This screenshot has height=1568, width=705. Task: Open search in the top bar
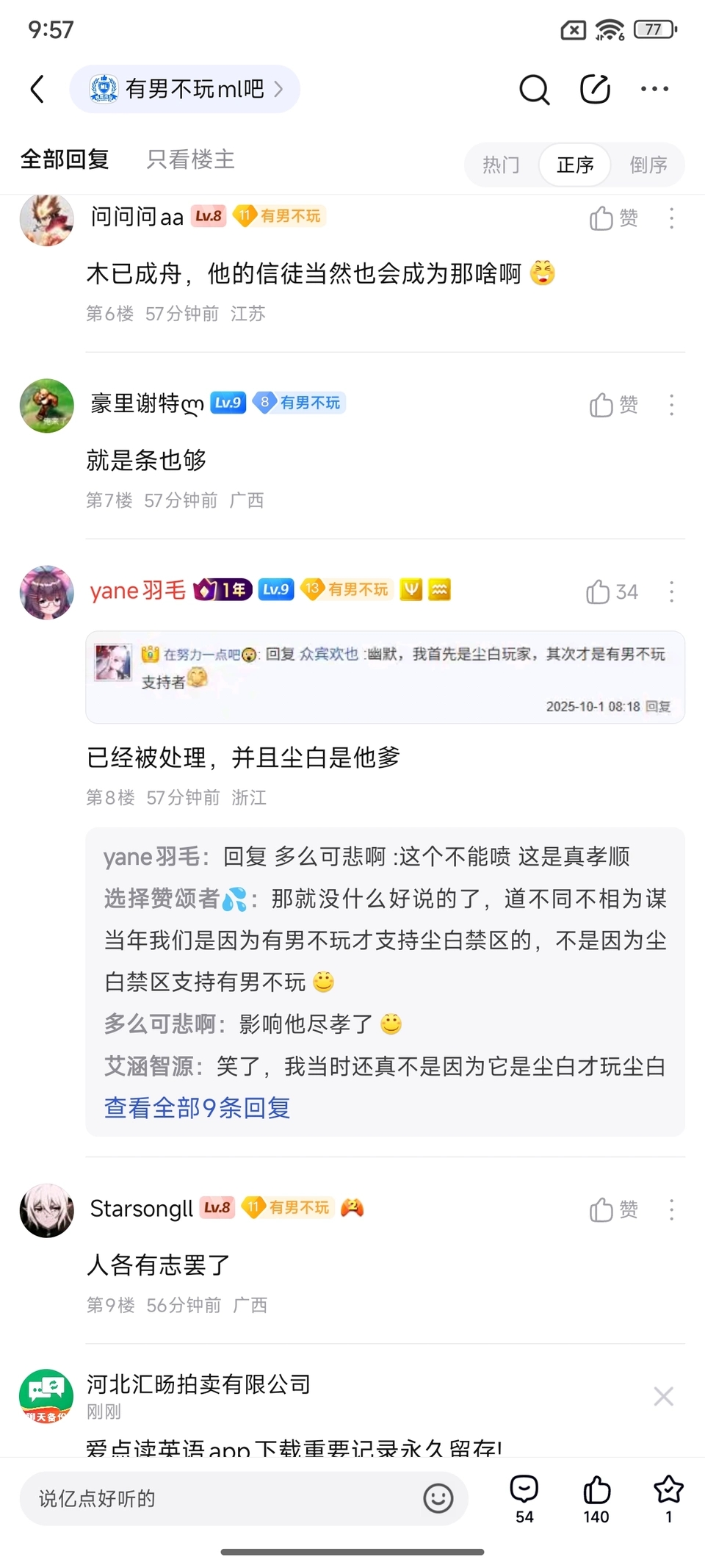tap(534, 90)
